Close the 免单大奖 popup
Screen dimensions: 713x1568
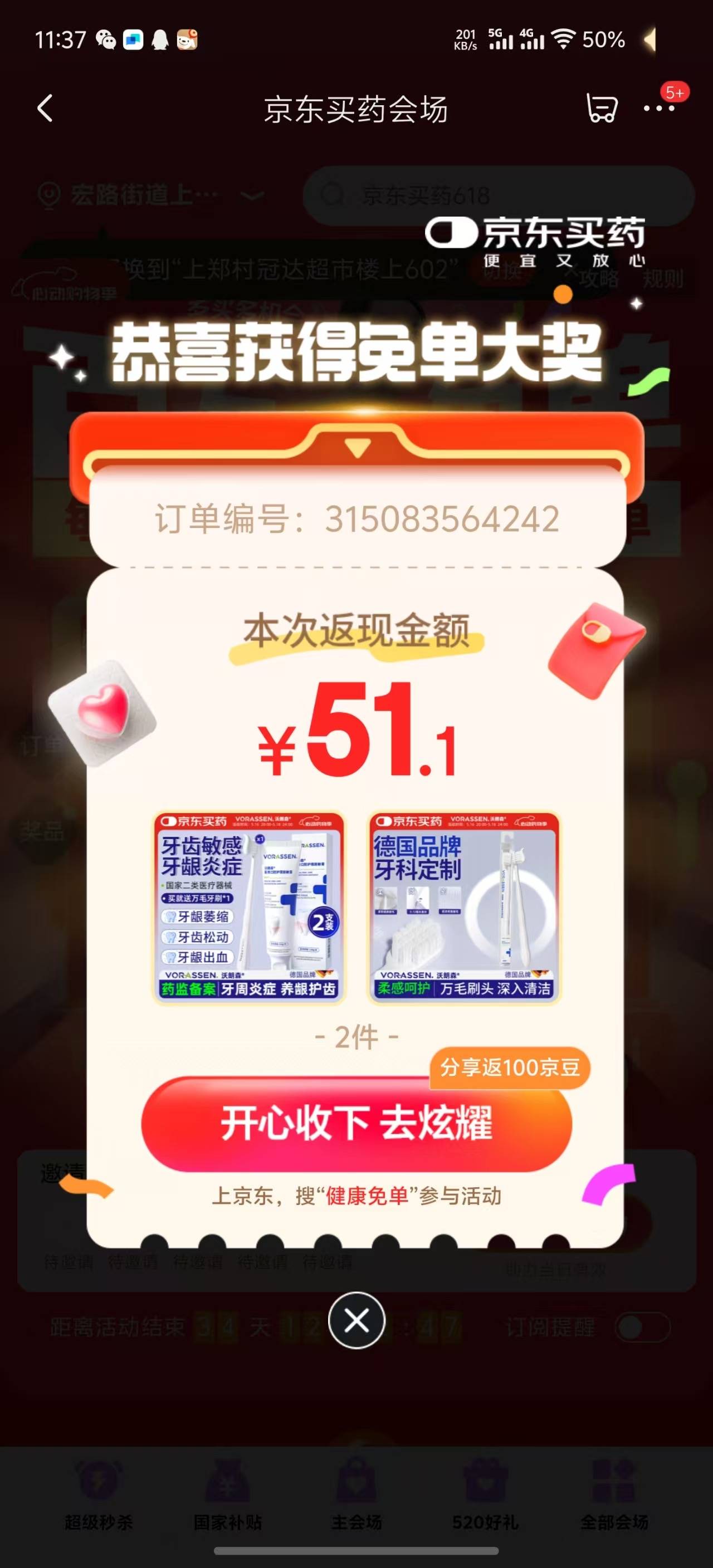coord(356,1320)
